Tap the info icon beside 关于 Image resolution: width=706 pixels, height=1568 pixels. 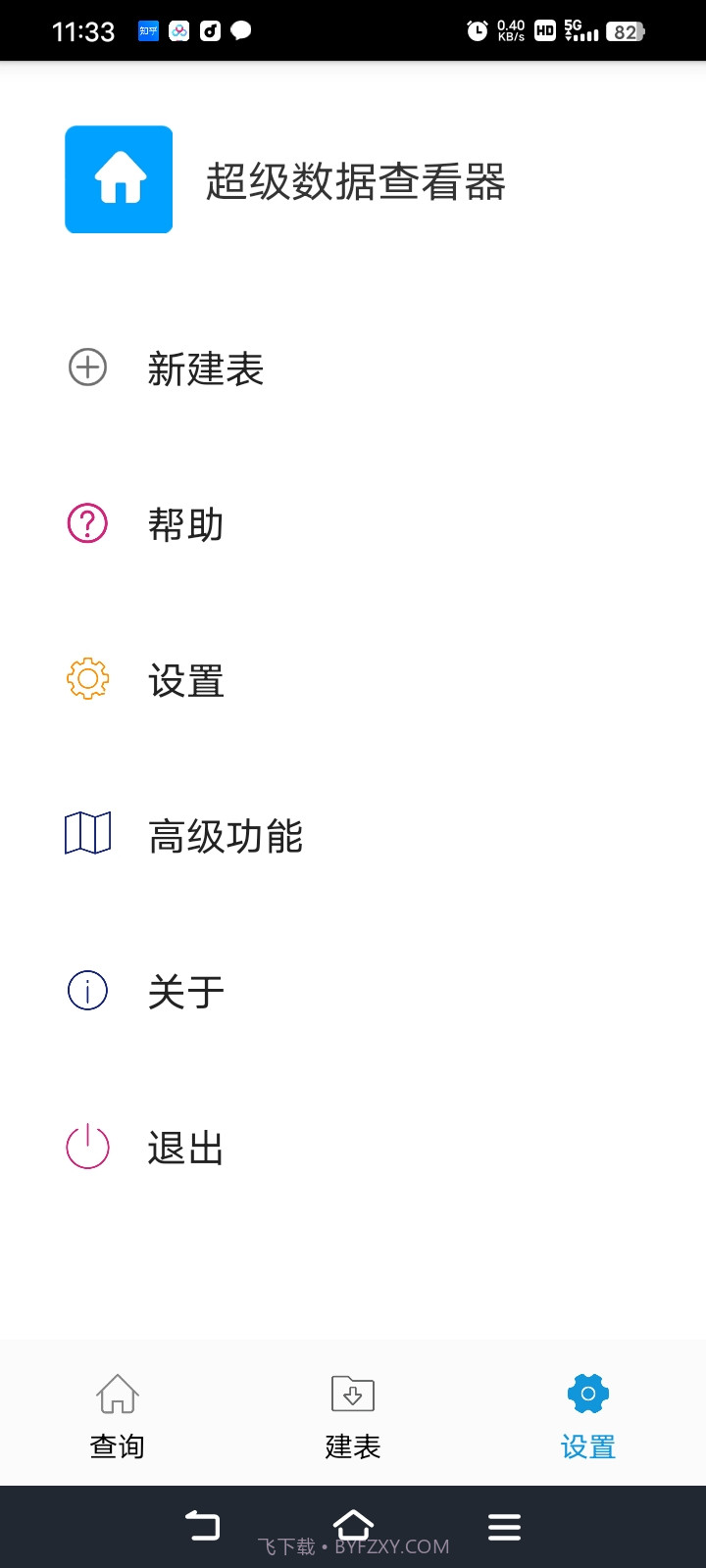tap(87, 991)
